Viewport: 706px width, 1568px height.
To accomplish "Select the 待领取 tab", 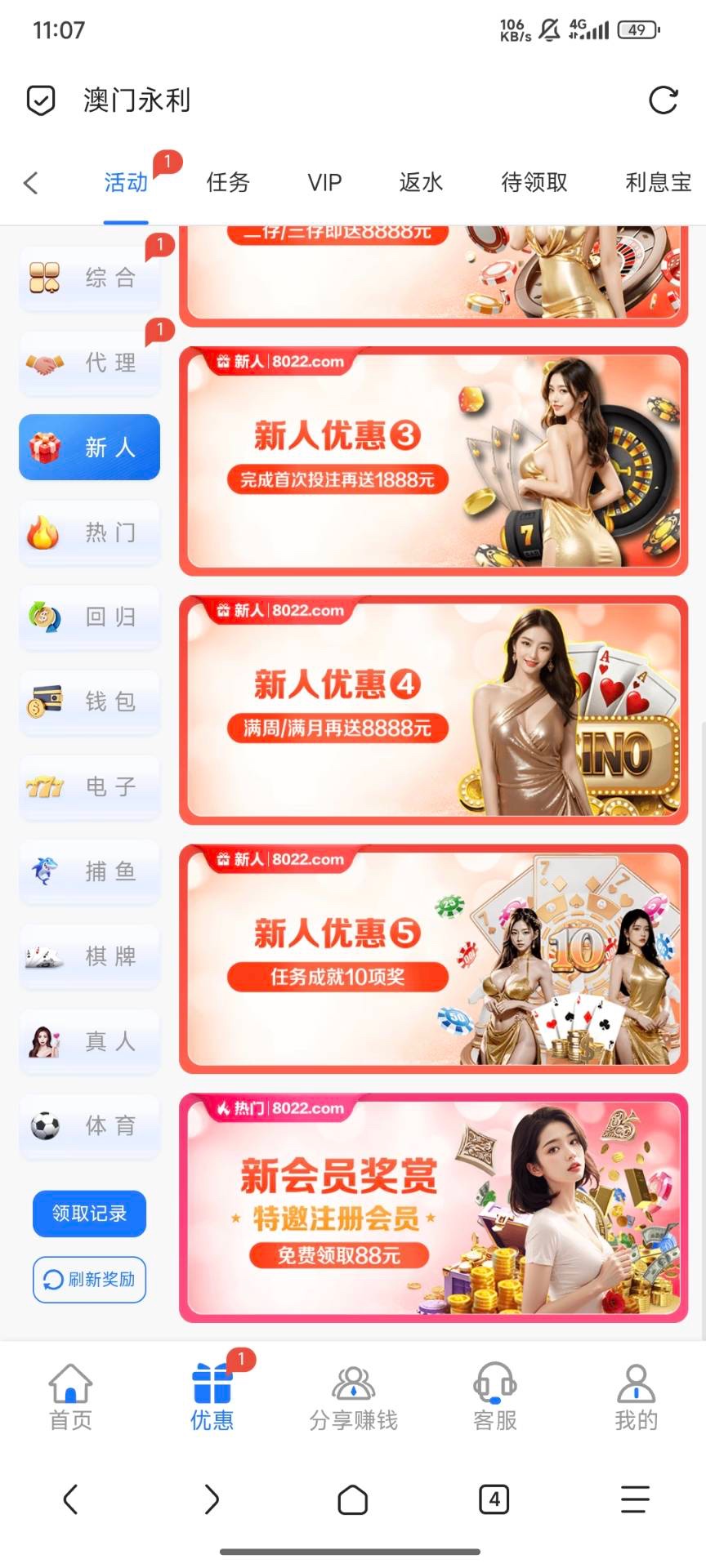I will 534,183.
